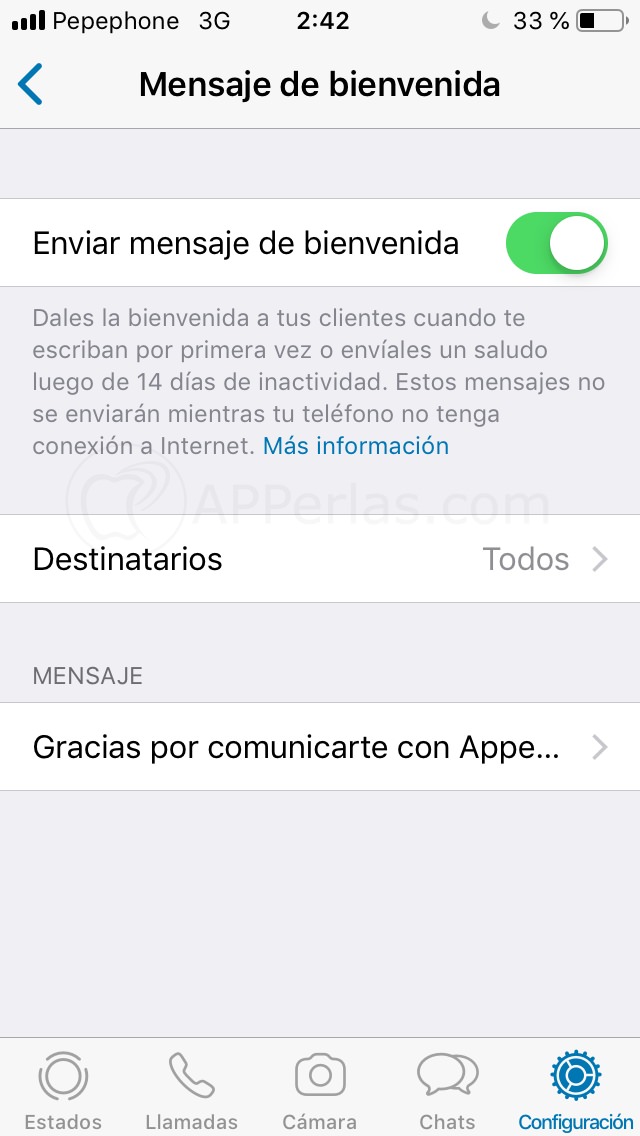This screenshot has width=640, height=1136.
Task: Disable Enviar mensaje de bienvenida switch
Action: click(x=556, y=243)
